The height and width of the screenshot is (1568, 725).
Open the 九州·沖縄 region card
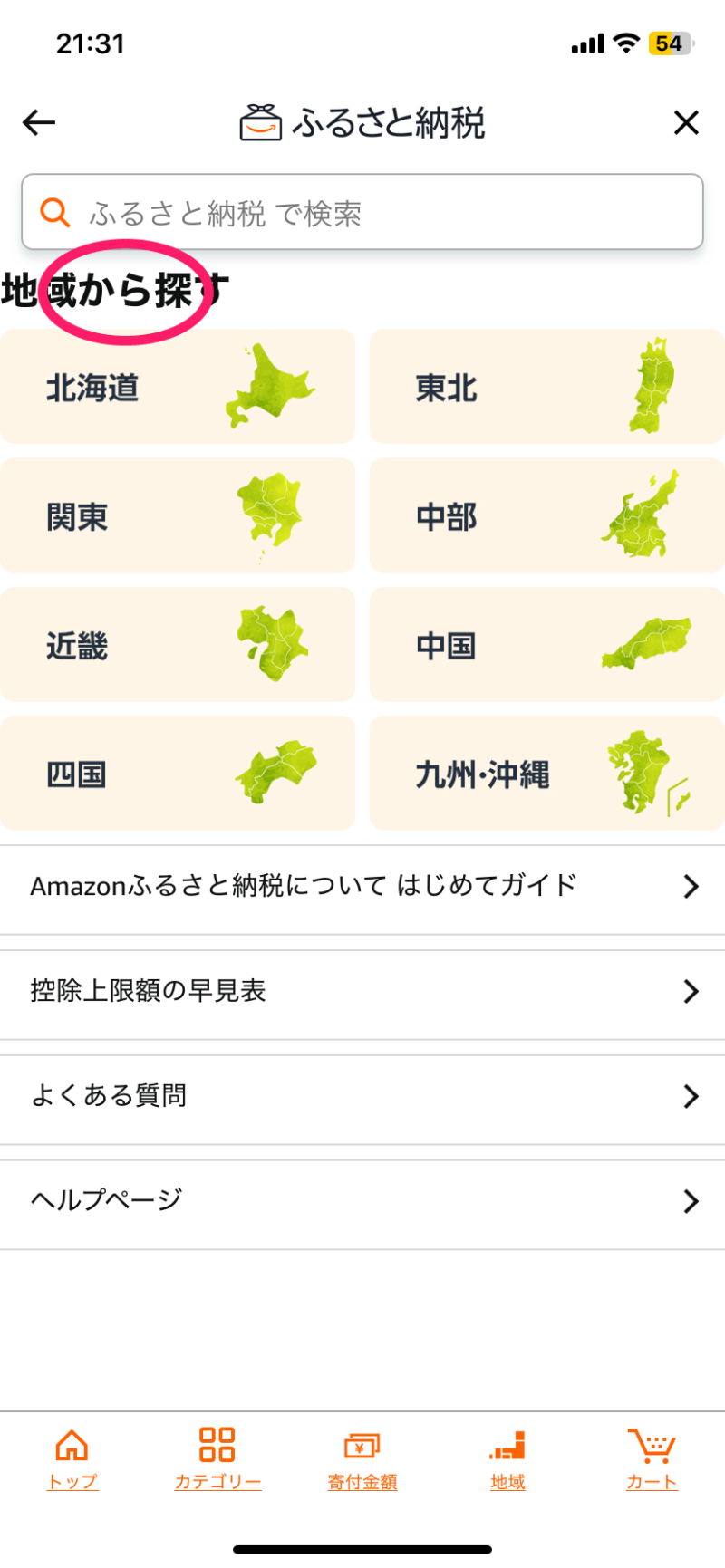pos(546,773)
